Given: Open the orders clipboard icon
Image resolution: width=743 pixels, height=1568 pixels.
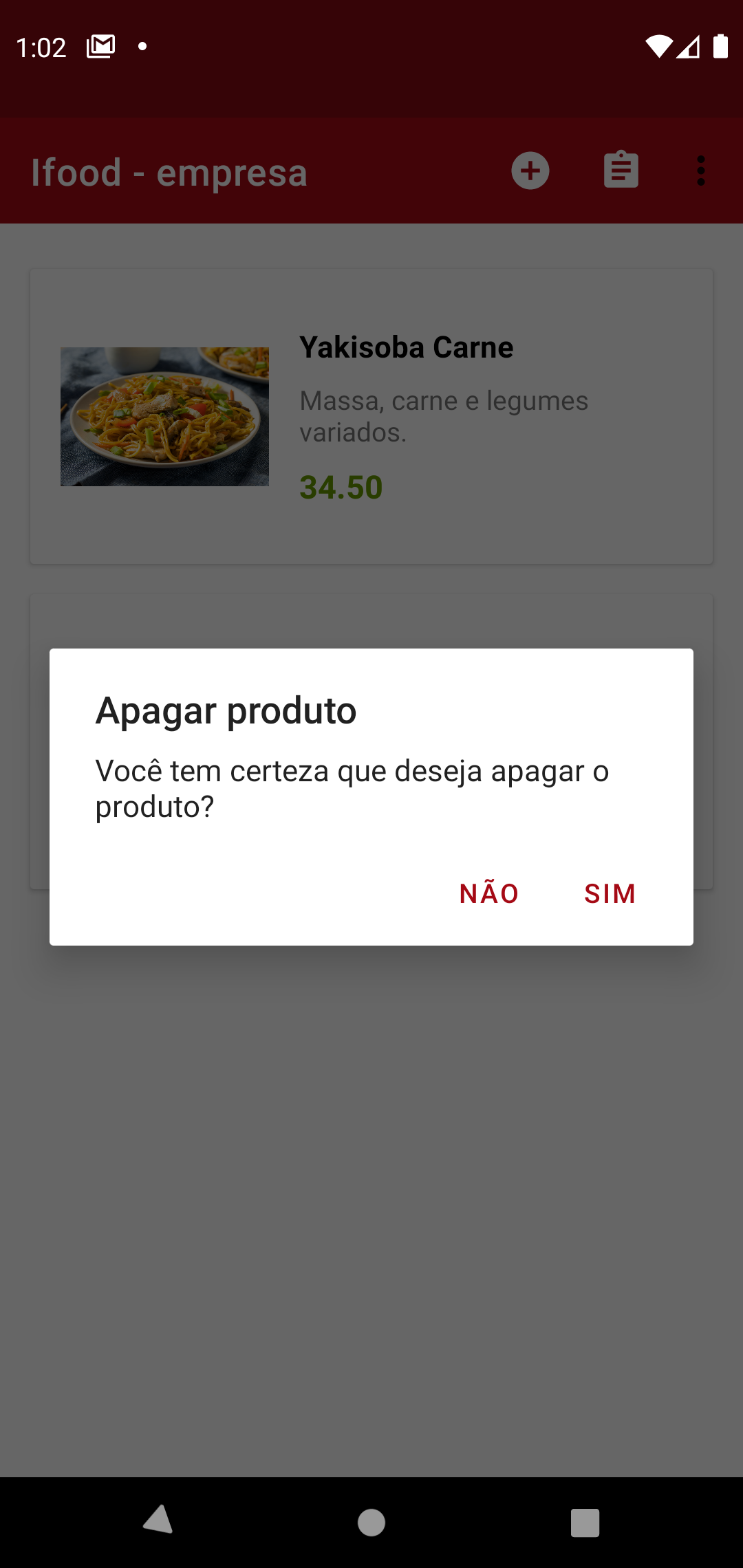Looking at the screenshot, I should (620, 171).
